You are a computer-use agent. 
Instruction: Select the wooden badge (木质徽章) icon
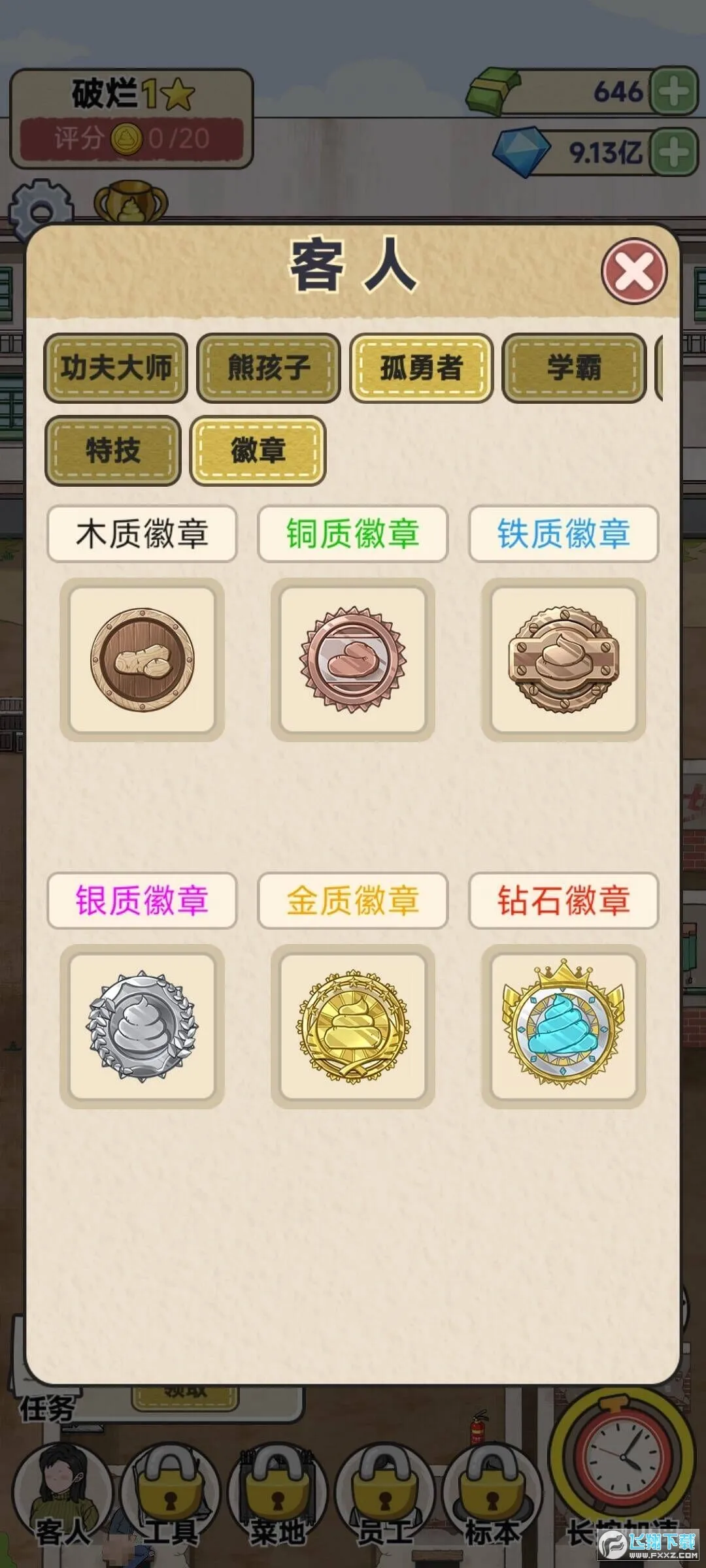pyautogui.click(x=143, y=662)
